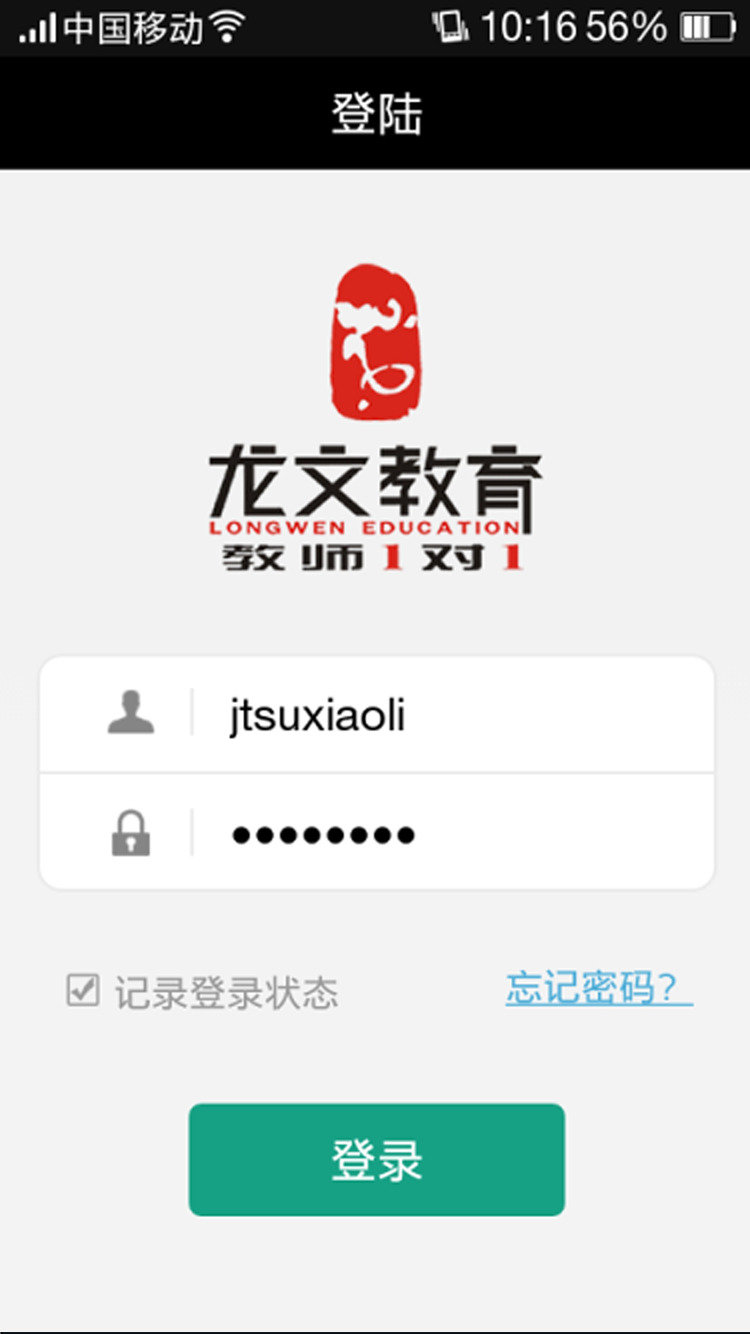
Task: Open the 忘记密码? link
Action: pos(598,988)
